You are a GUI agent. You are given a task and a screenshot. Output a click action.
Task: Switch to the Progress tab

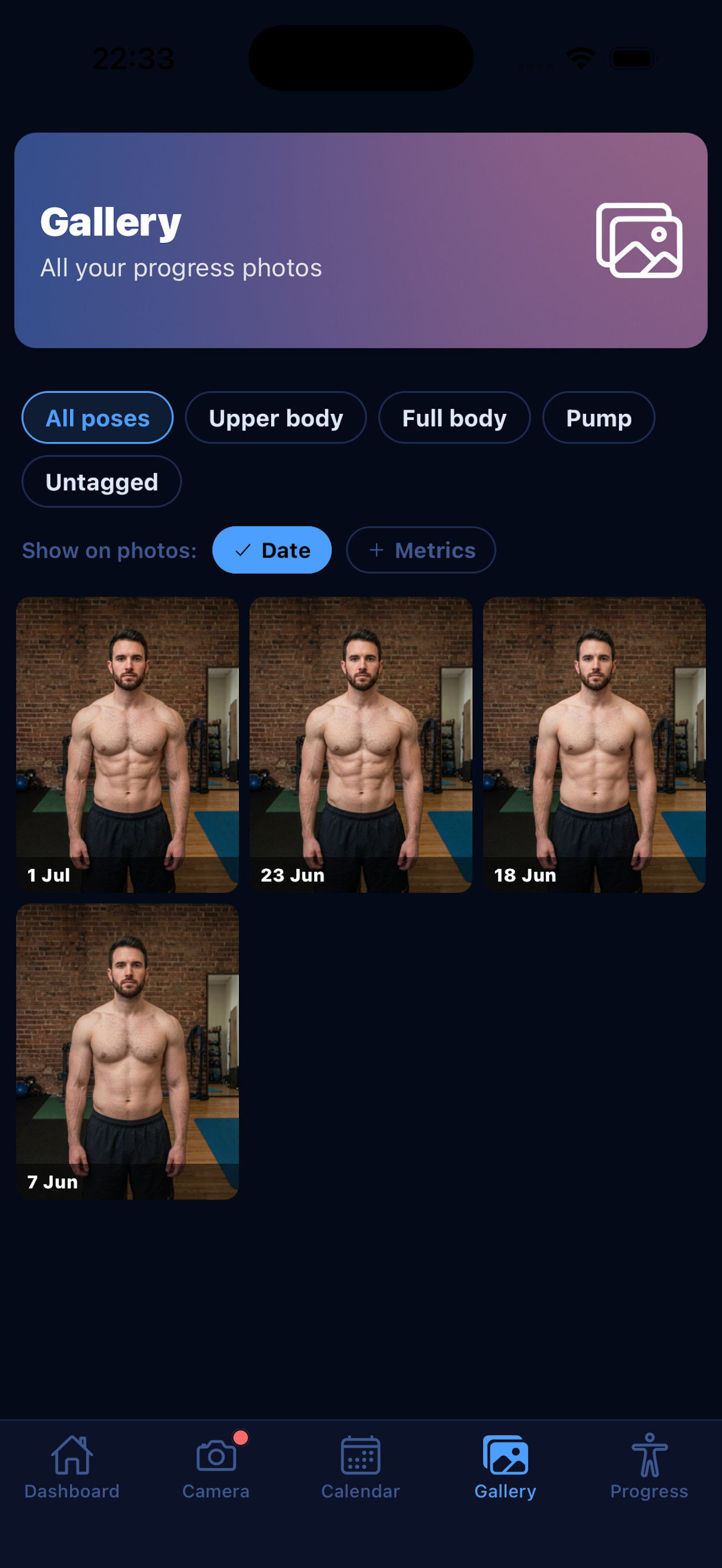pos(650,1467)
